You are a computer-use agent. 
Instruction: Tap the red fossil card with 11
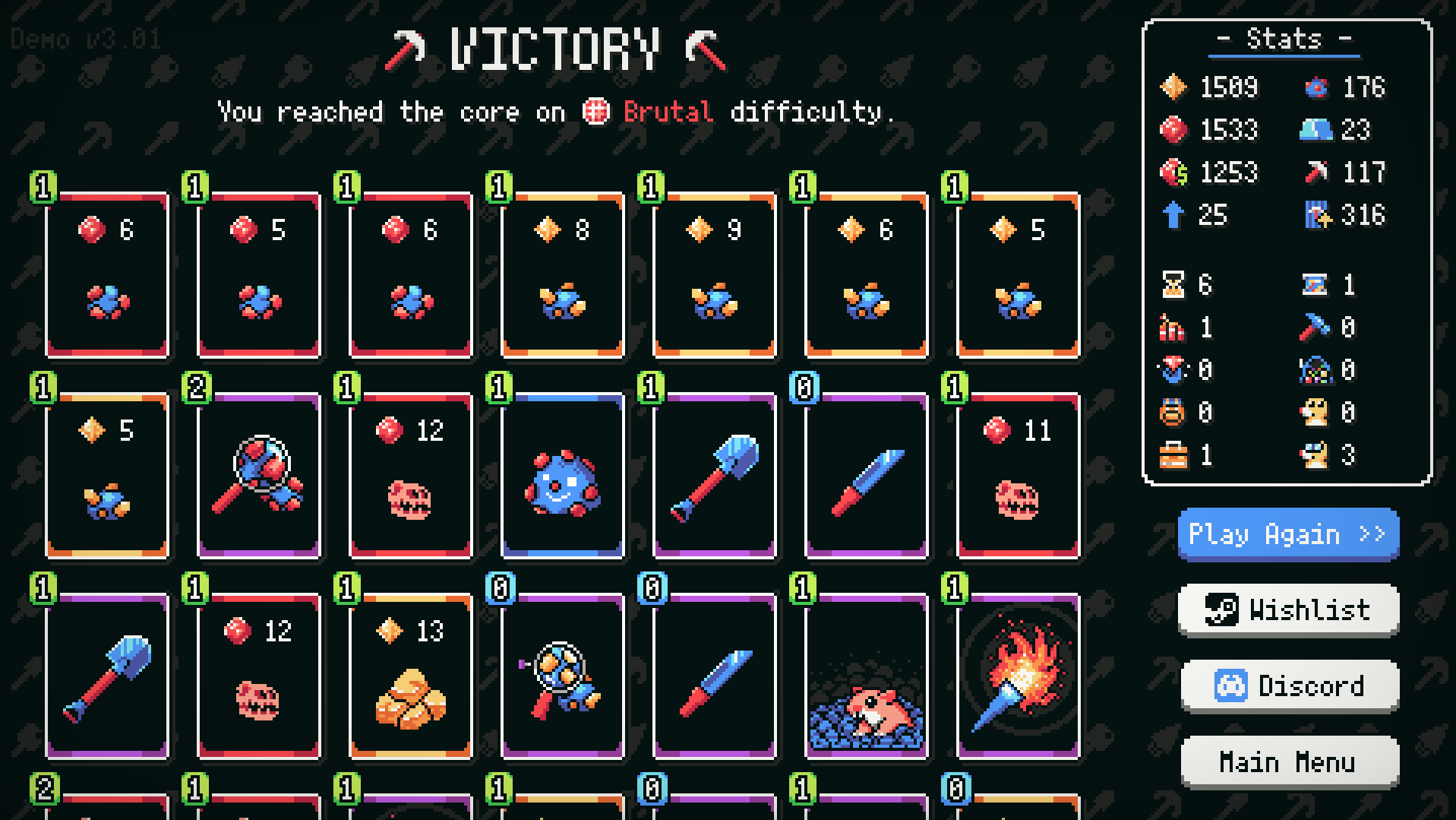[x=1018, y=476]
